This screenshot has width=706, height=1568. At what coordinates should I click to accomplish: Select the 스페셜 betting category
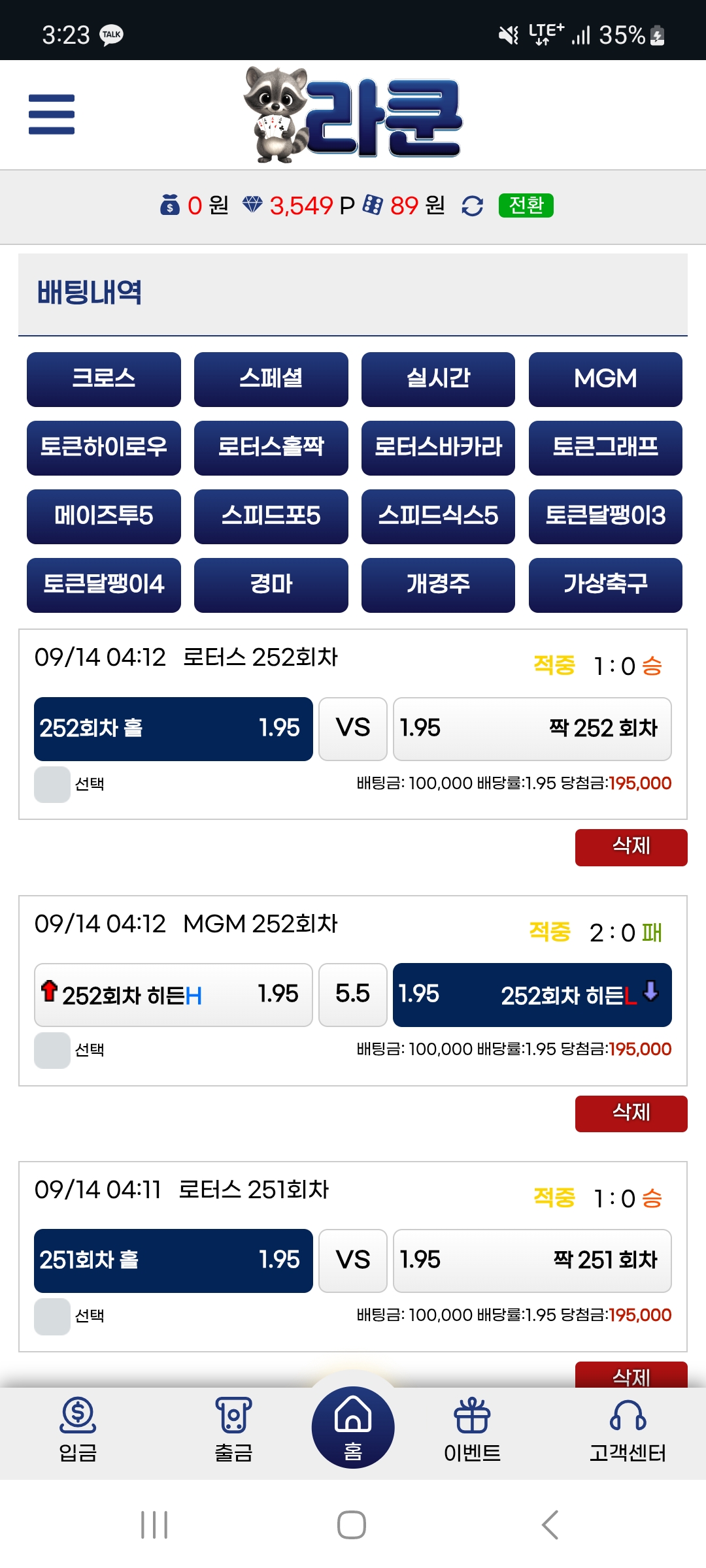coord(271,379)
